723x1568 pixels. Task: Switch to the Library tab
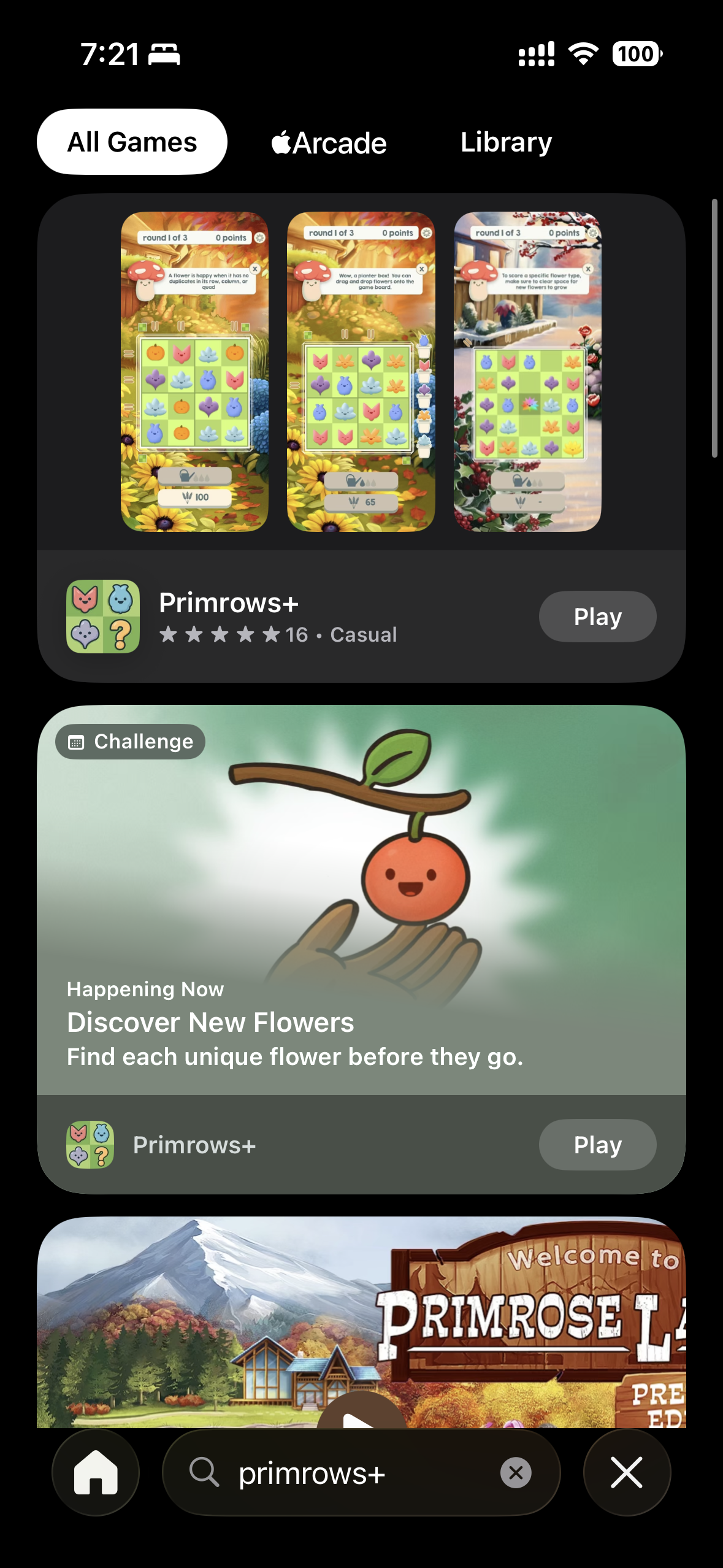[506, 142]
